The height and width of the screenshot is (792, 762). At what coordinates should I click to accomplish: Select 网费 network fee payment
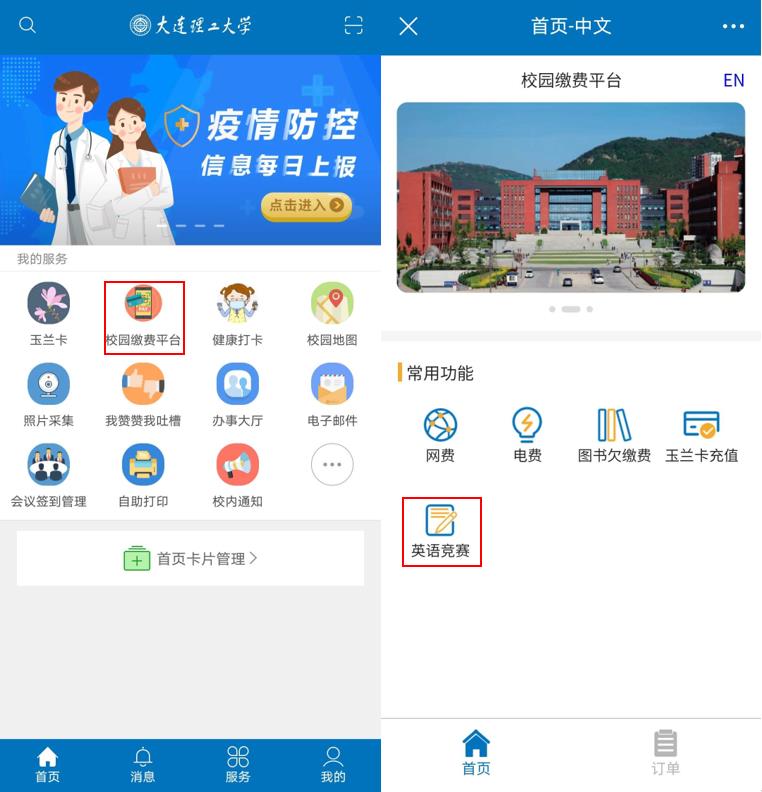pos(440,435)
